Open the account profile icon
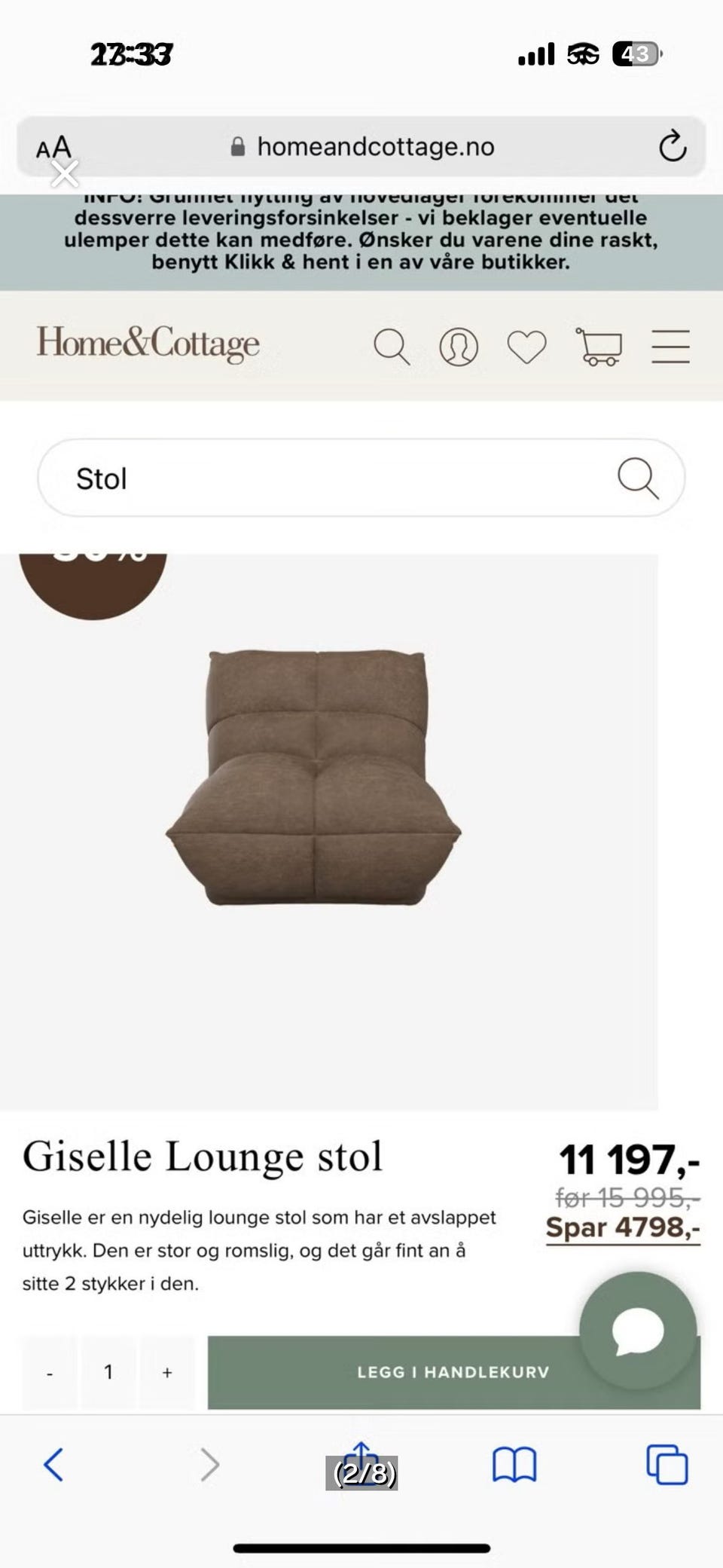The height and width of the screenshot is (1568, 723). [x=459, y=347]
